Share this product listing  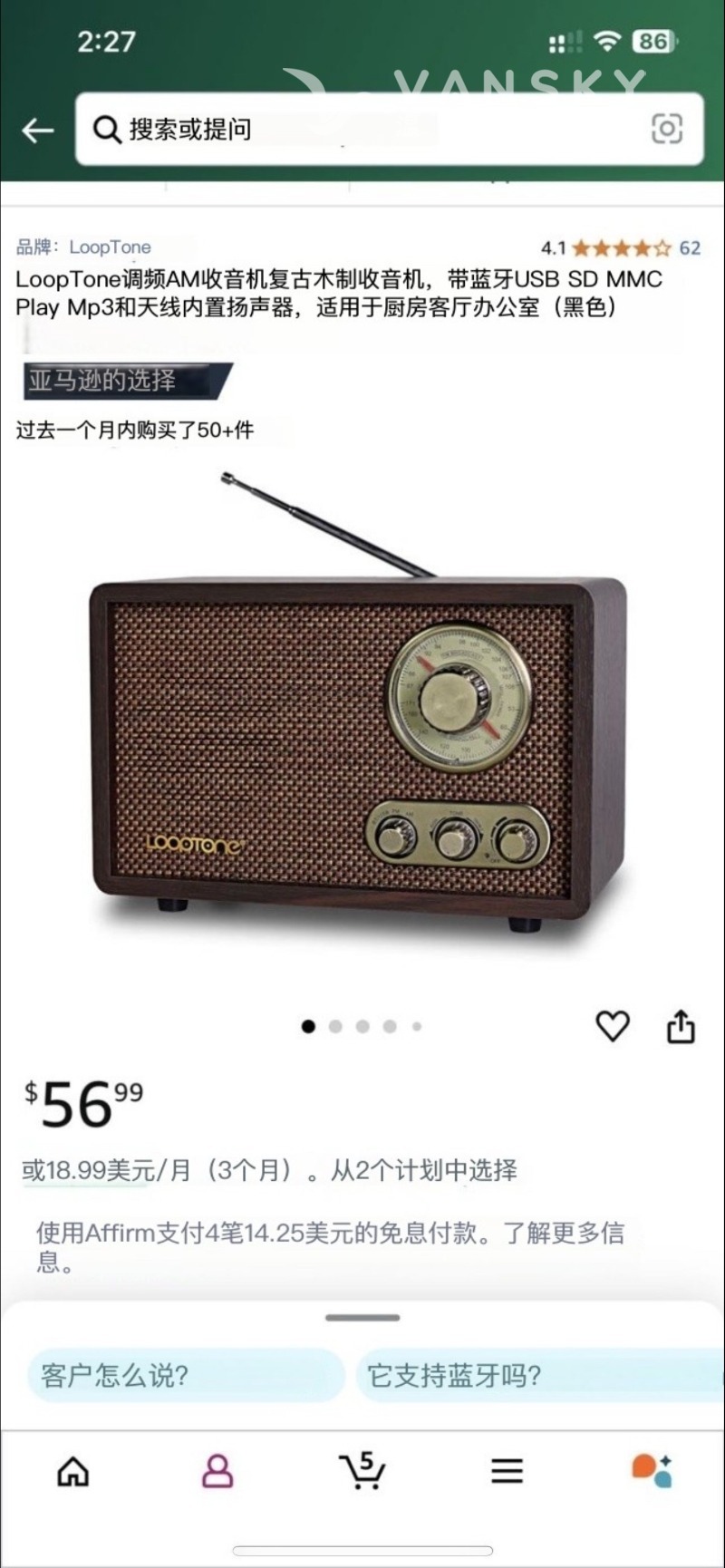[681, 1026]
